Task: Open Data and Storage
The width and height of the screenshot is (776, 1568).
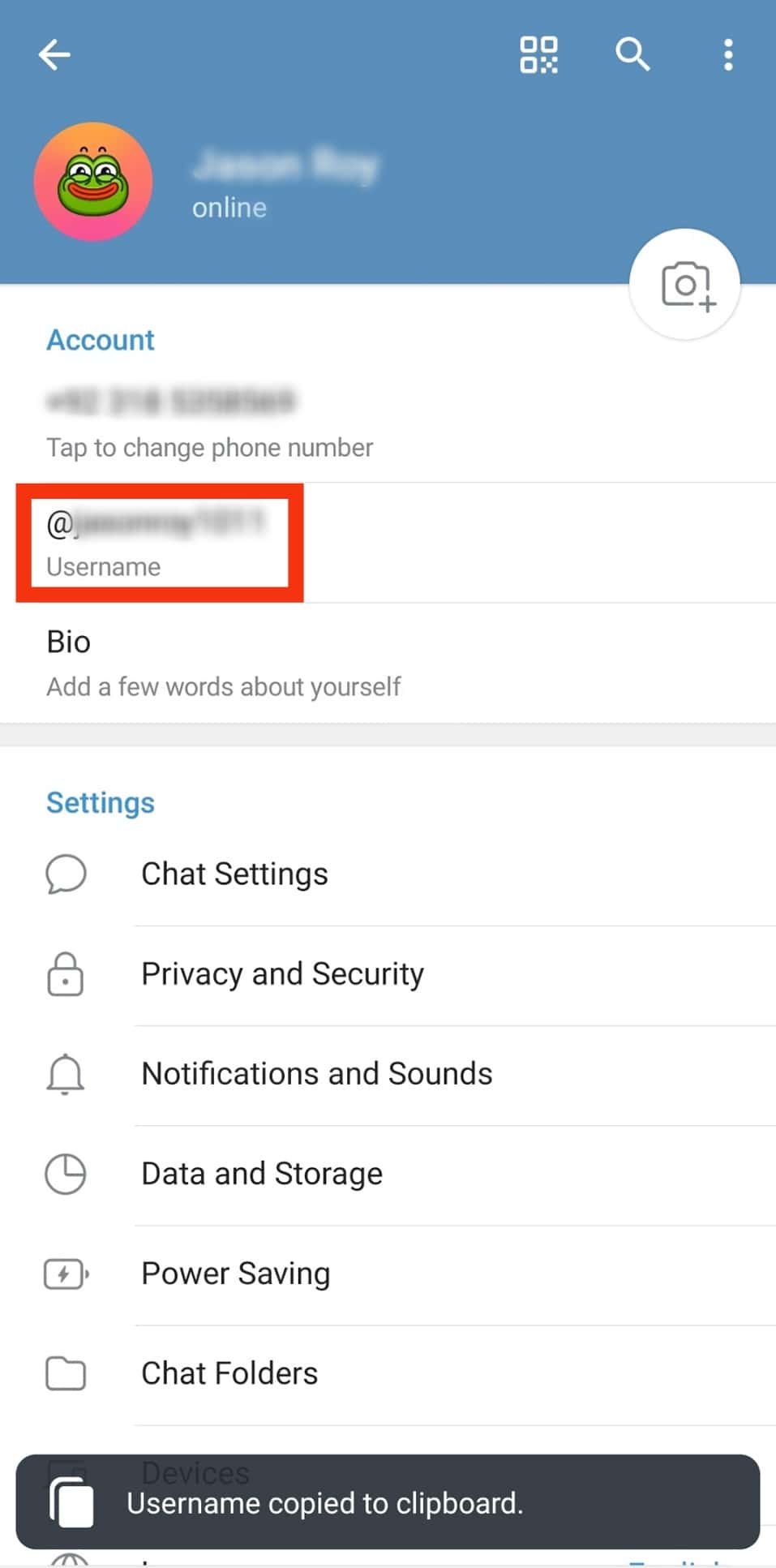Action: (261, 1174)
